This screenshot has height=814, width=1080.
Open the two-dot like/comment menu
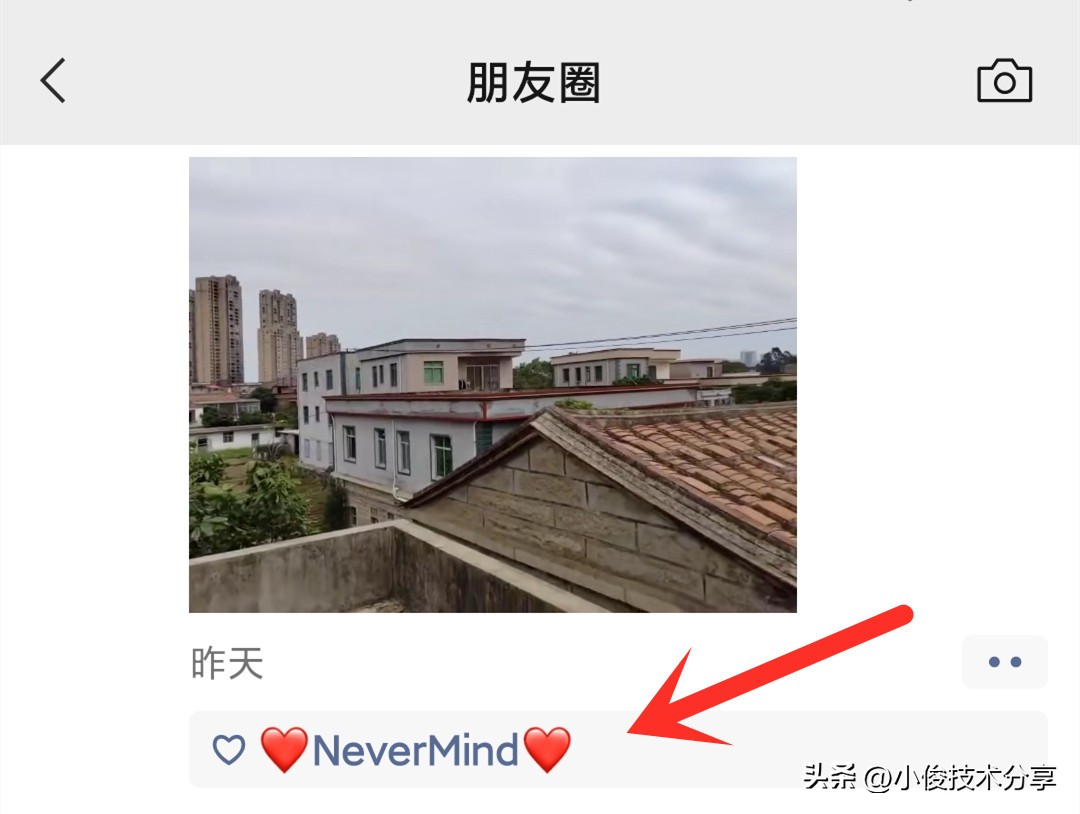[1004, 662]
